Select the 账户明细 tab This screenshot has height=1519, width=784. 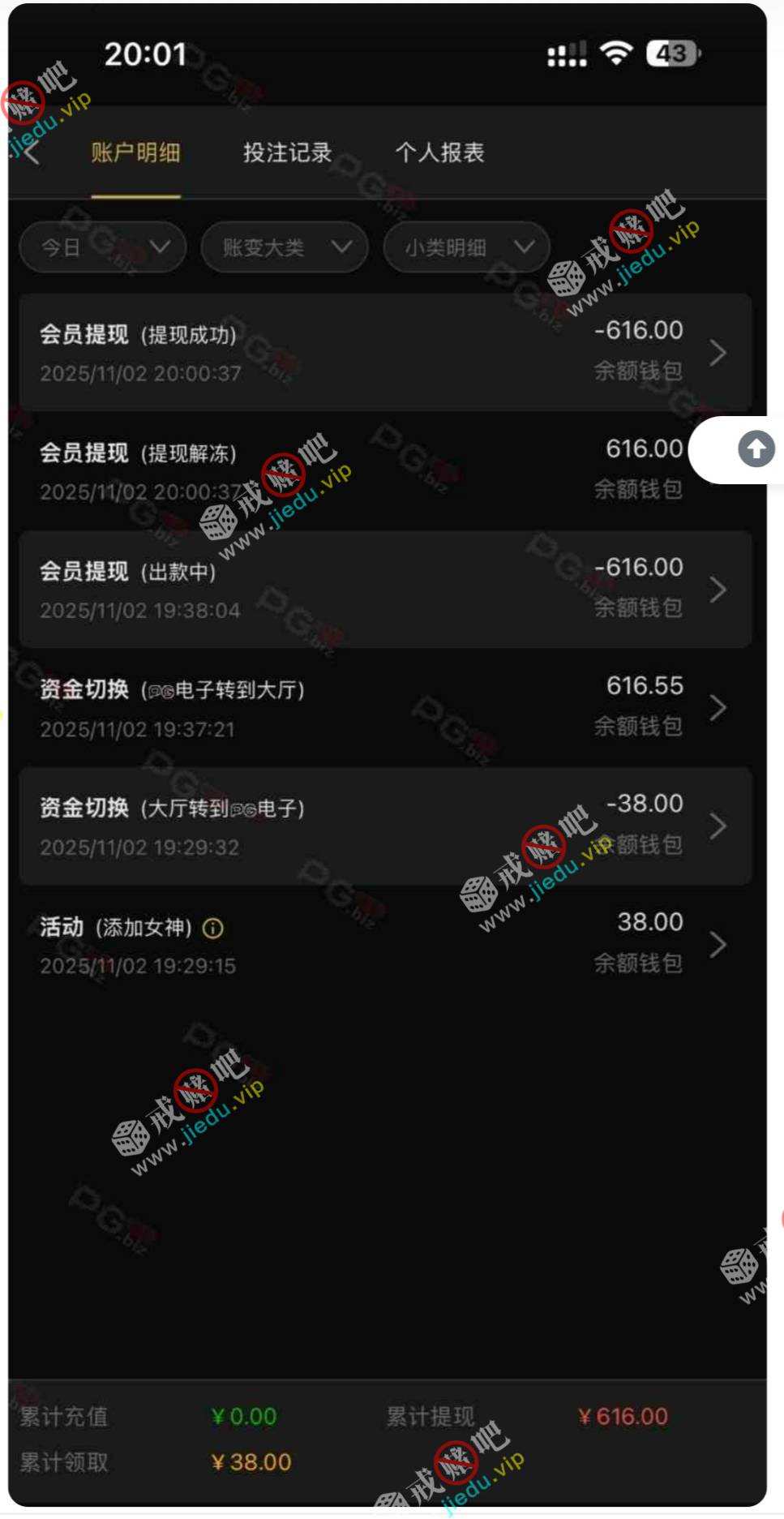point(135,152)
